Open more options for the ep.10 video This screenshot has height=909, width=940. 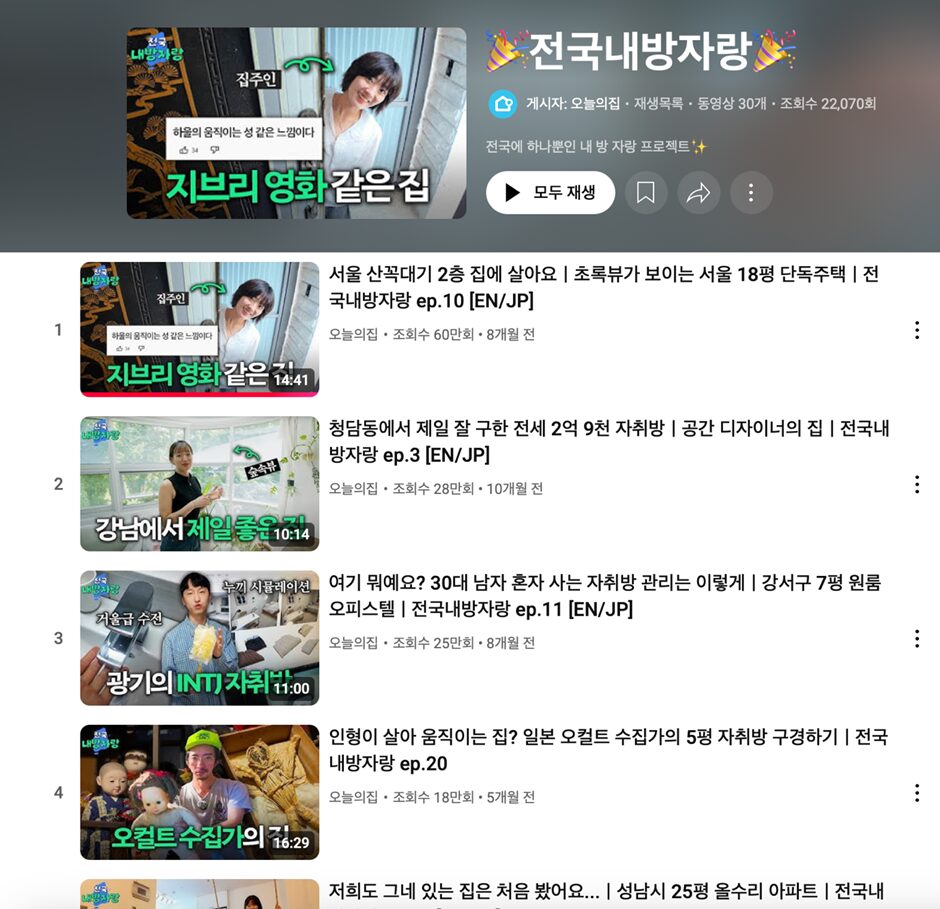coord(916,330)
